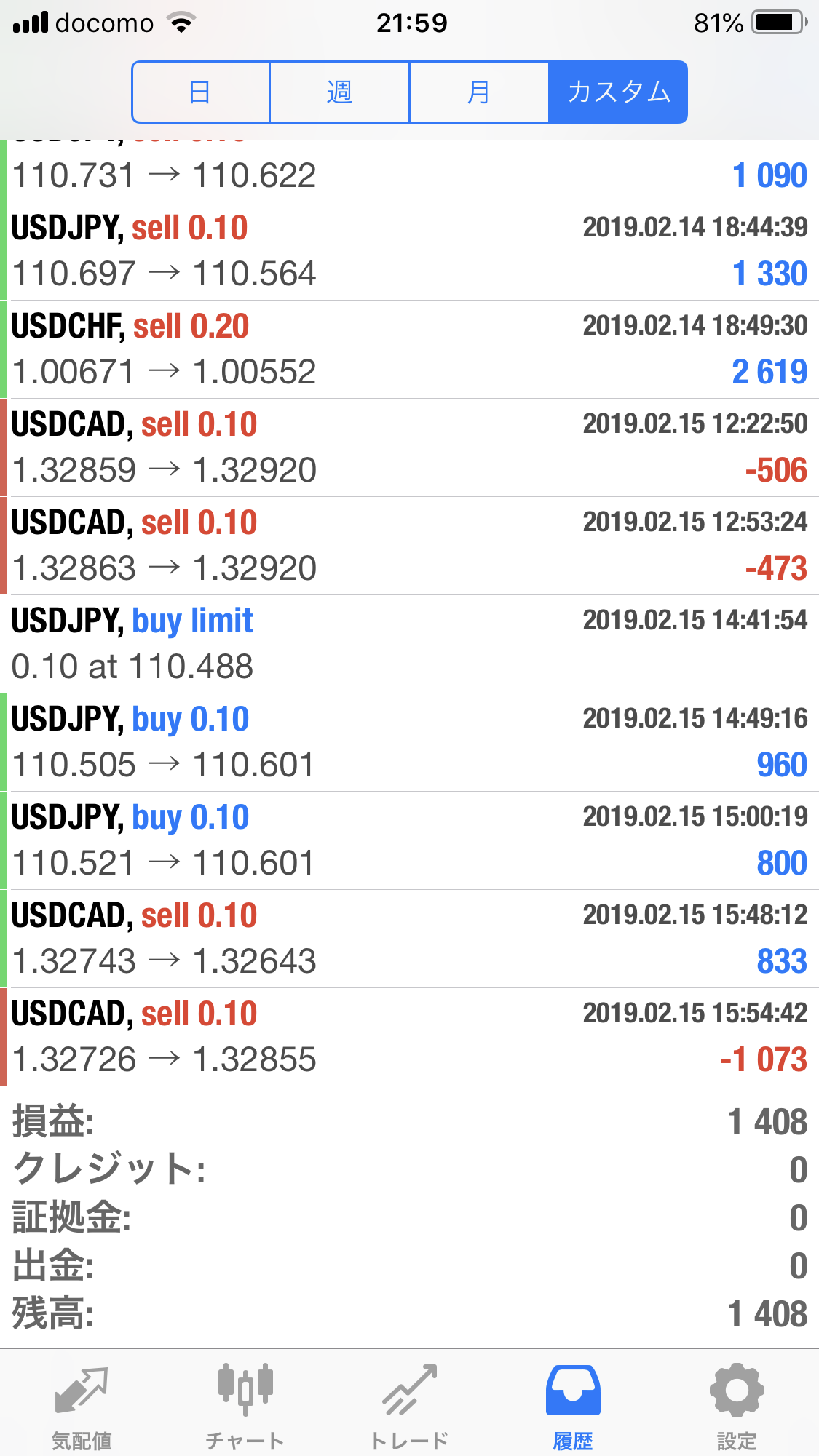
Task: Choose the 月 (month) period tab
Action: 478,92
